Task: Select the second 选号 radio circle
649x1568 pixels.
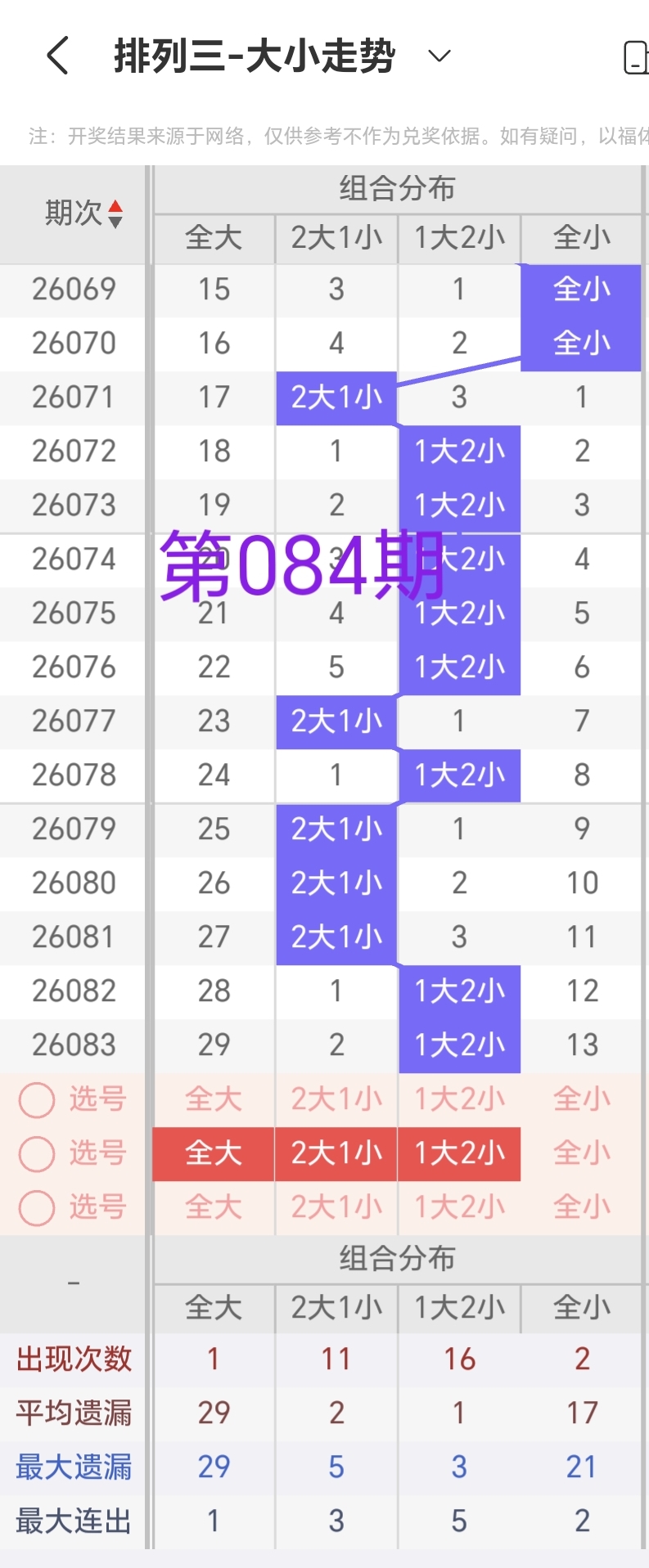Action: pyautogui.click(x=36, y=1153)
